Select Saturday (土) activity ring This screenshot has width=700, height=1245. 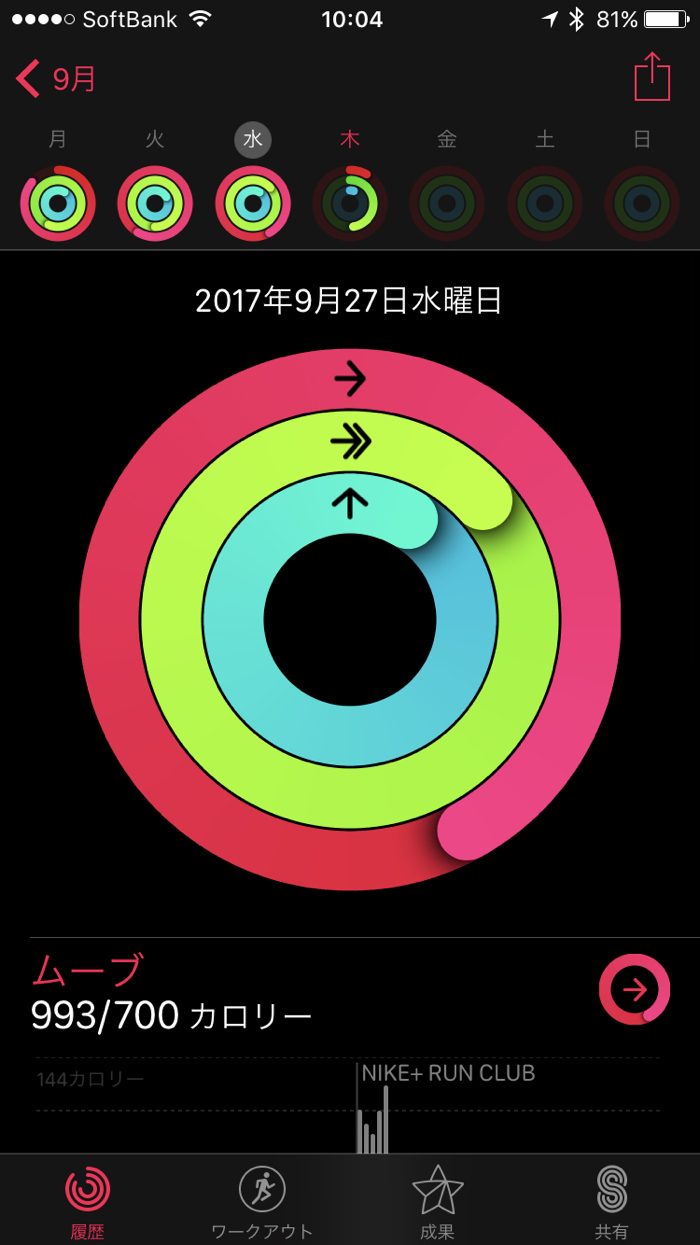pos(544,203)
